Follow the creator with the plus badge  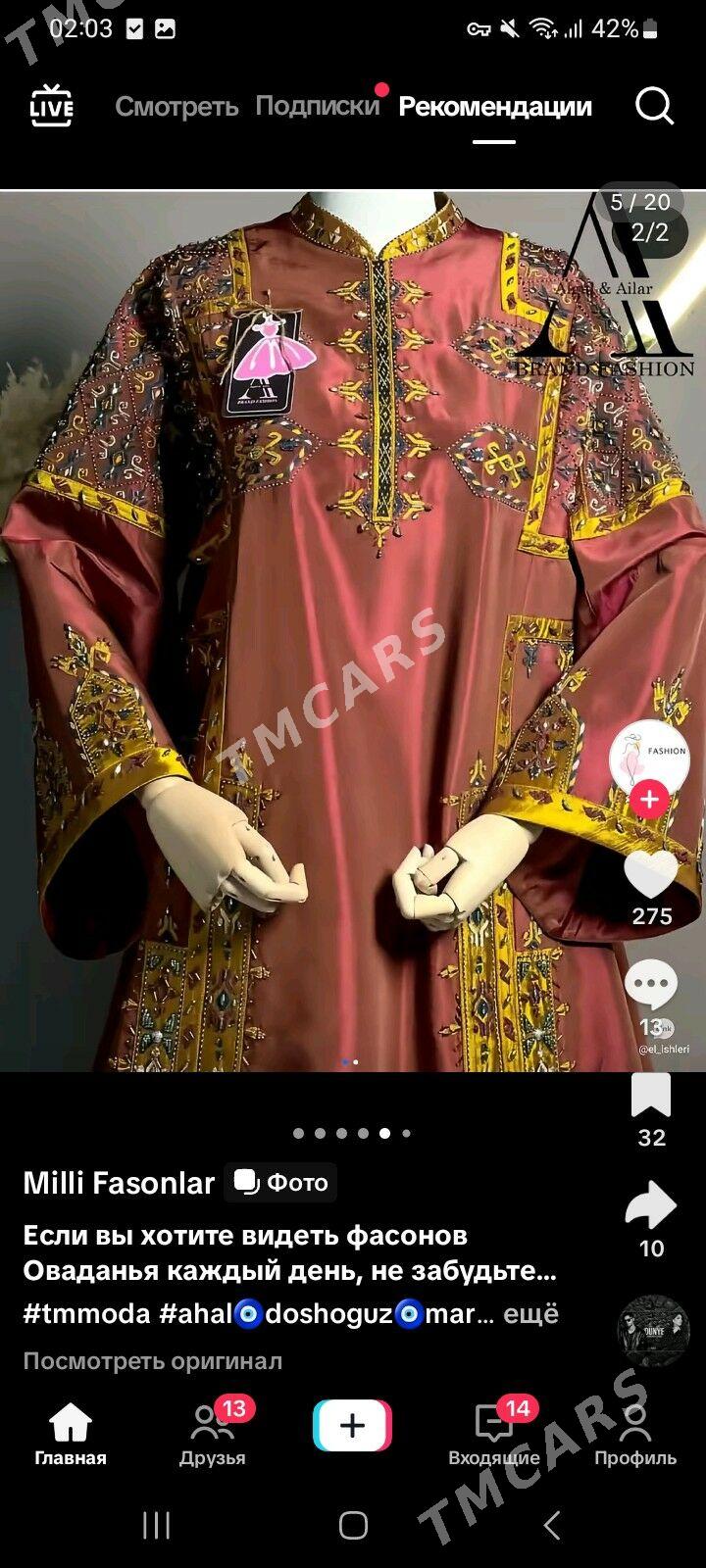click(x=648, y=800)
